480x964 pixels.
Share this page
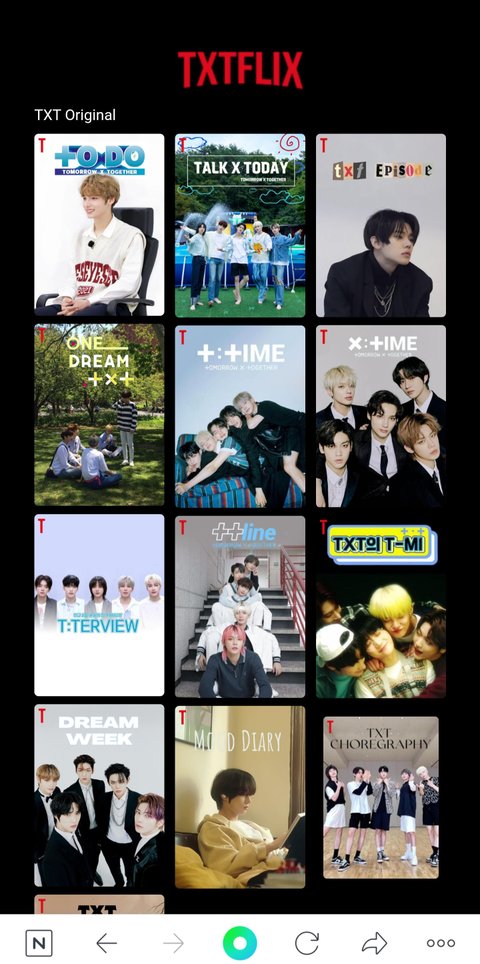(374, 942)
